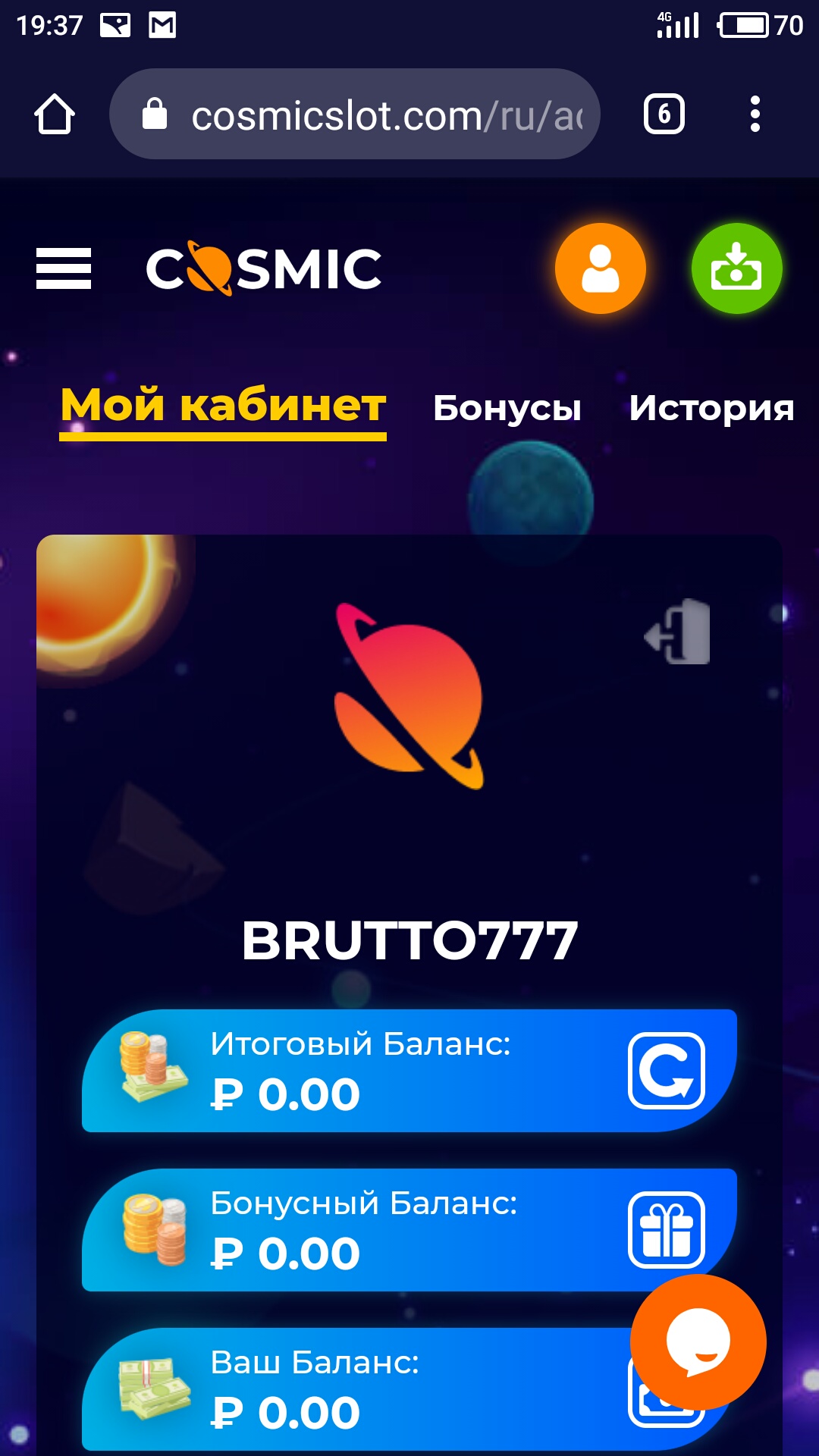Tap the browser address bar
The width and height of the screenshot is (819, 1456).
(355, 115)
